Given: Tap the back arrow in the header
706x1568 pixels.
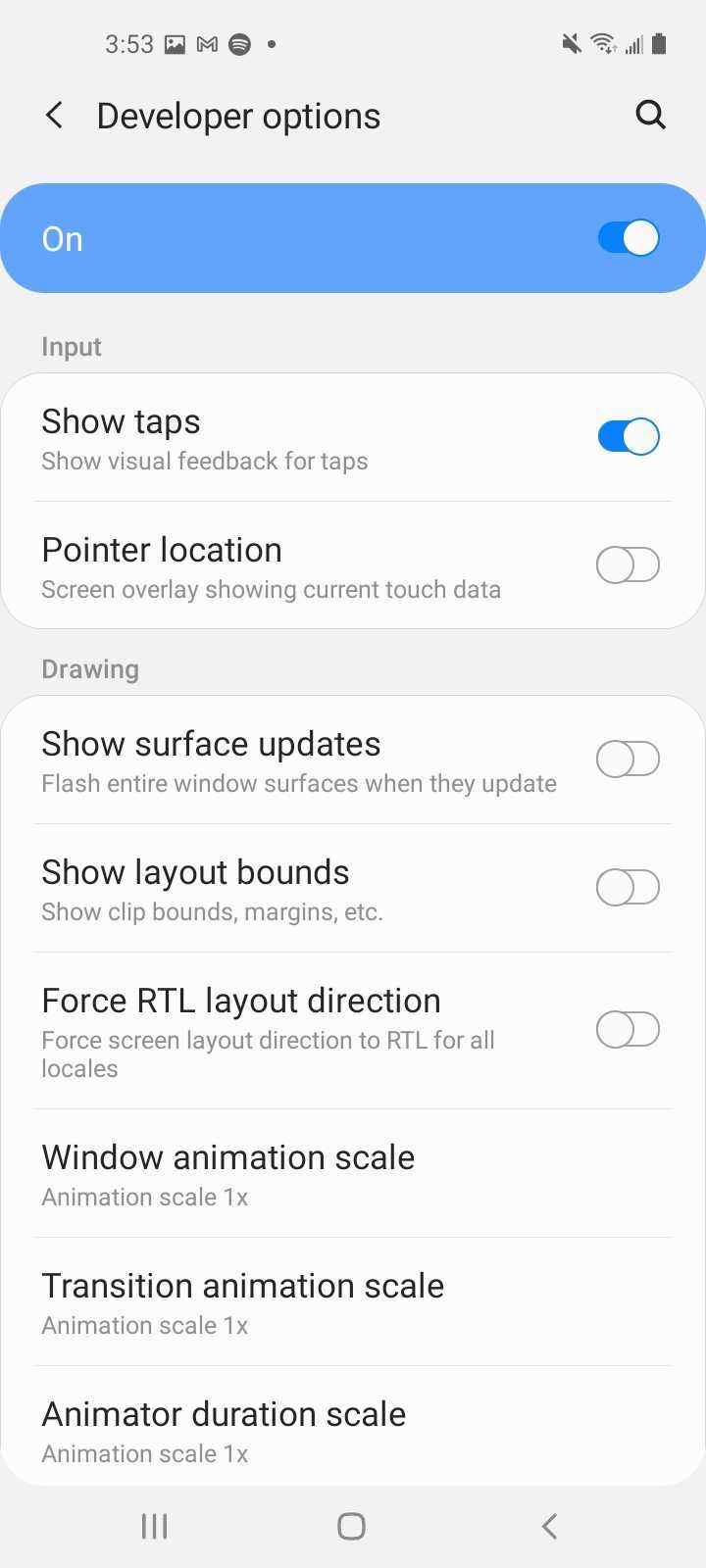Looking at the screenshot, I should pos(54,115).
